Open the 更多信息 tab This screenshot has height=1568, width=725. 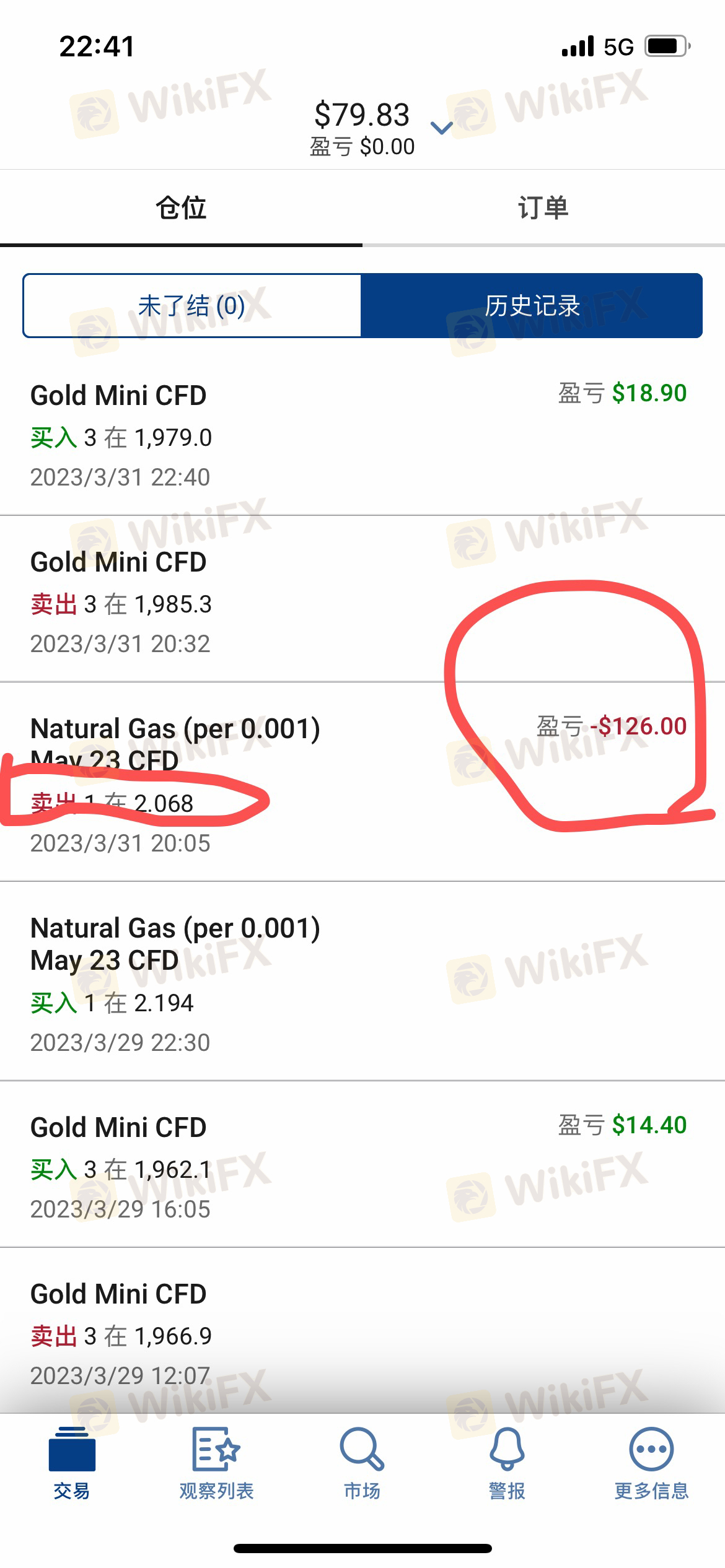pyautogui.click(x=652, y=1464)
